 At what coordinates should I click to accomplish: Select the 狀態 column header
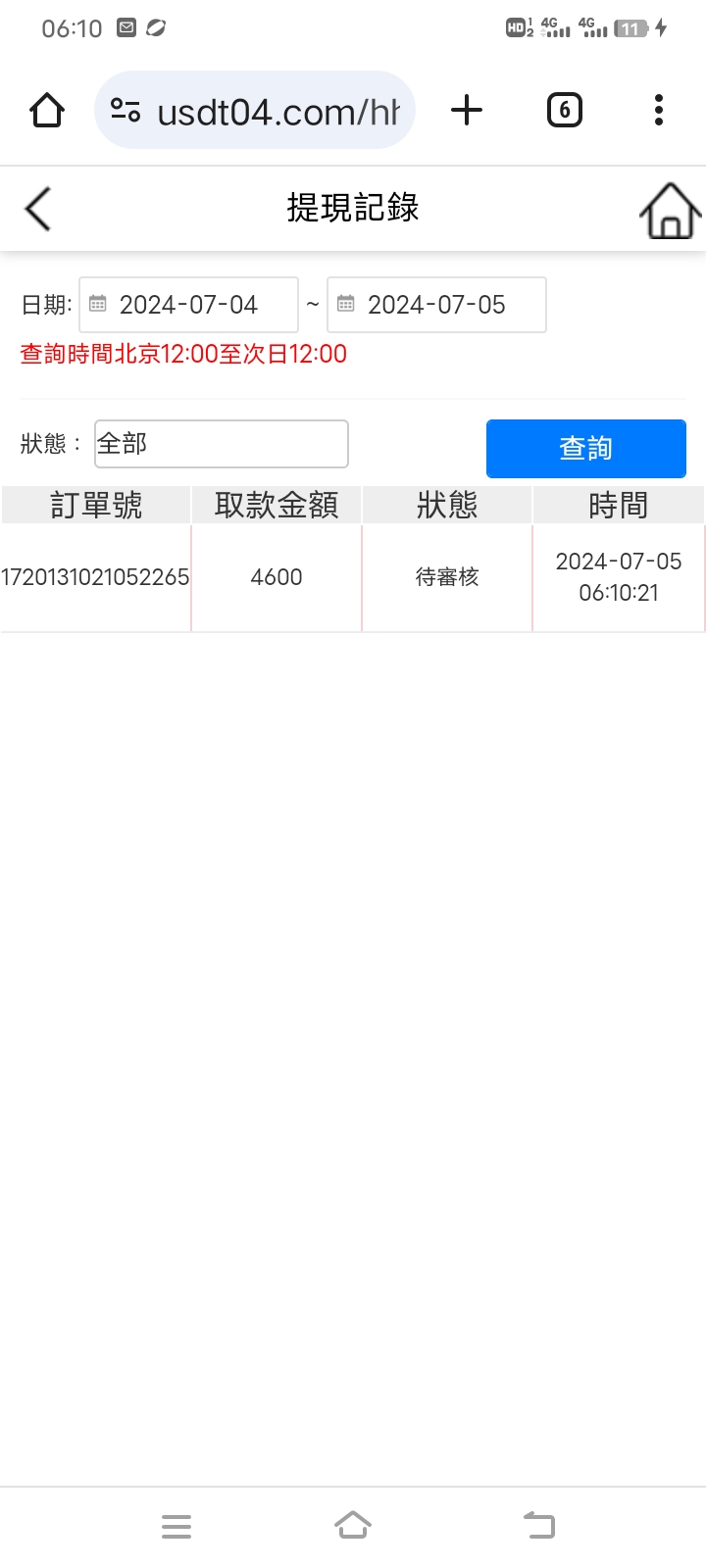(x=447, y=505)
